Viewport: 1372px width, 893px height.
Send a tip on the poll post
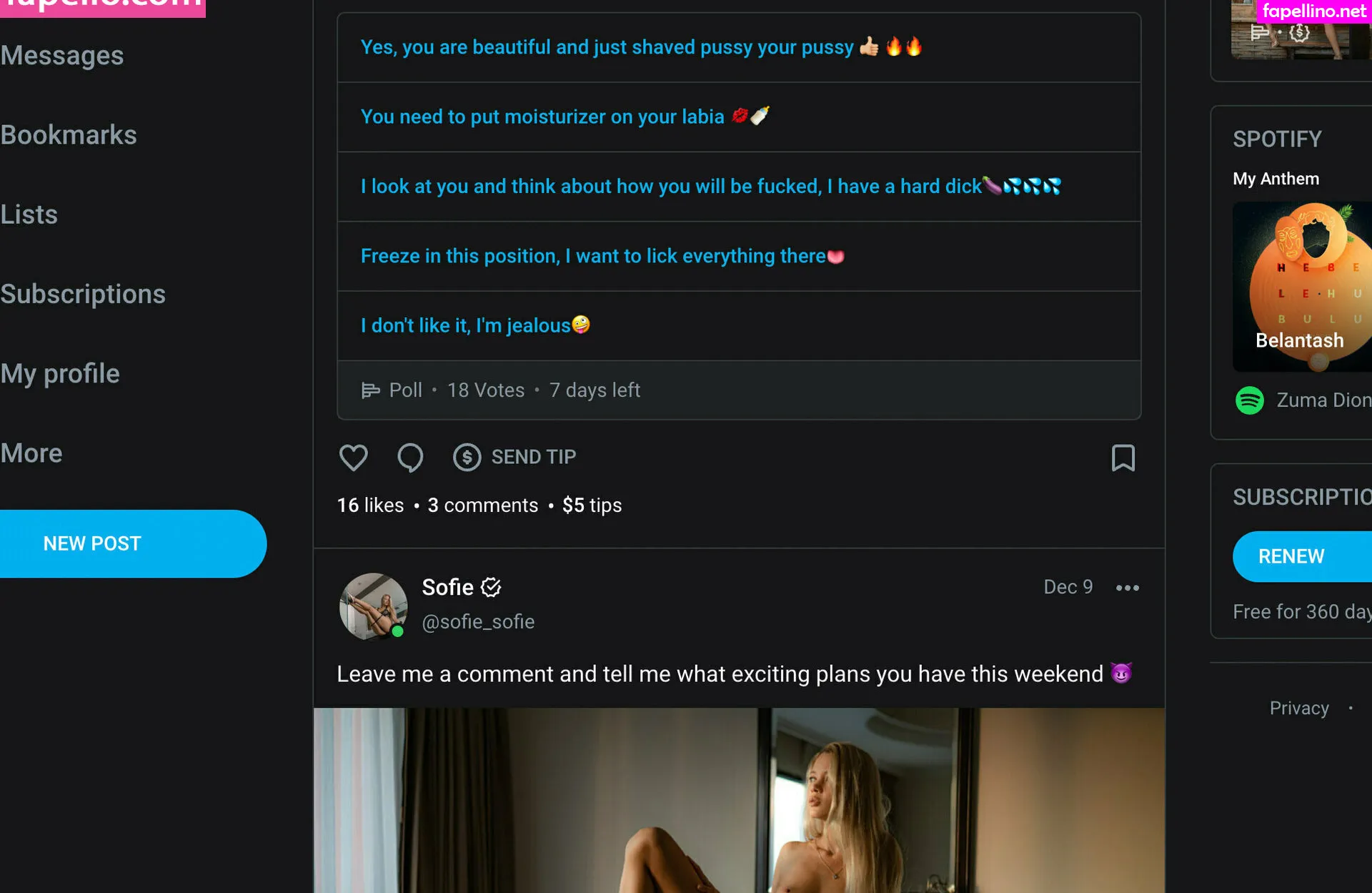point(514,457)
